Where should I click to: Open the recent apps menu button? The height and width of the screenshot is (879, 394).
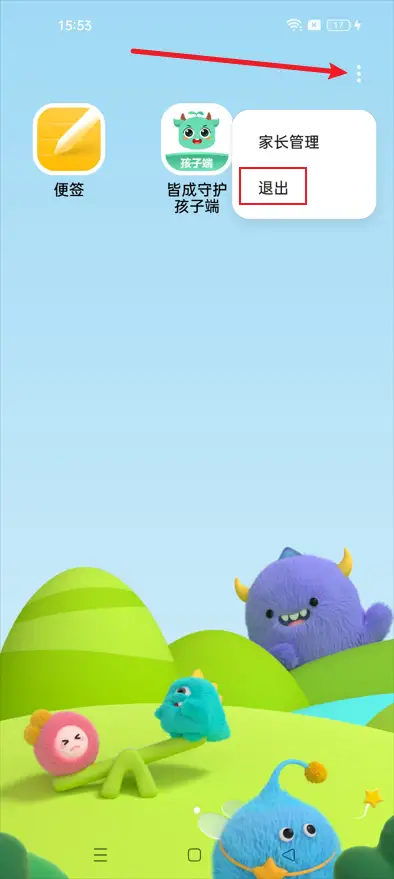(x=100, y=854)
